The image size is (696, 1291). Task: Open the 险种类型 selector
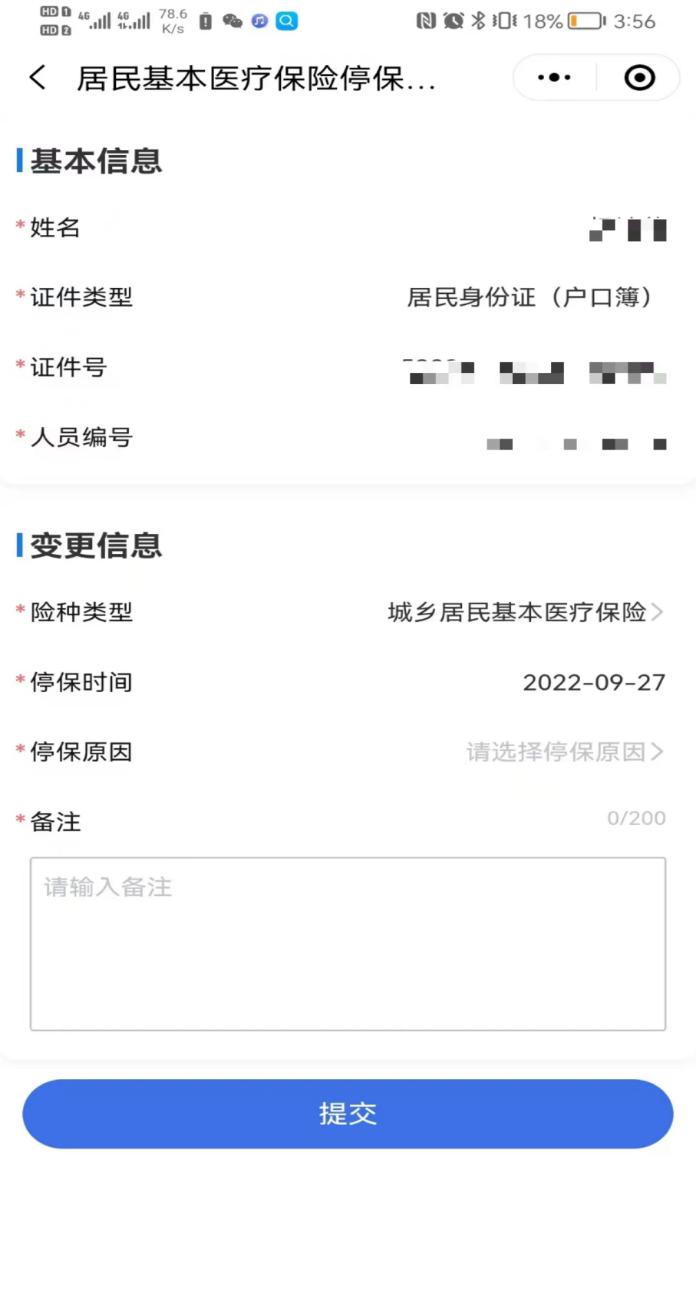pyautogui.click(x=525, y=613)
